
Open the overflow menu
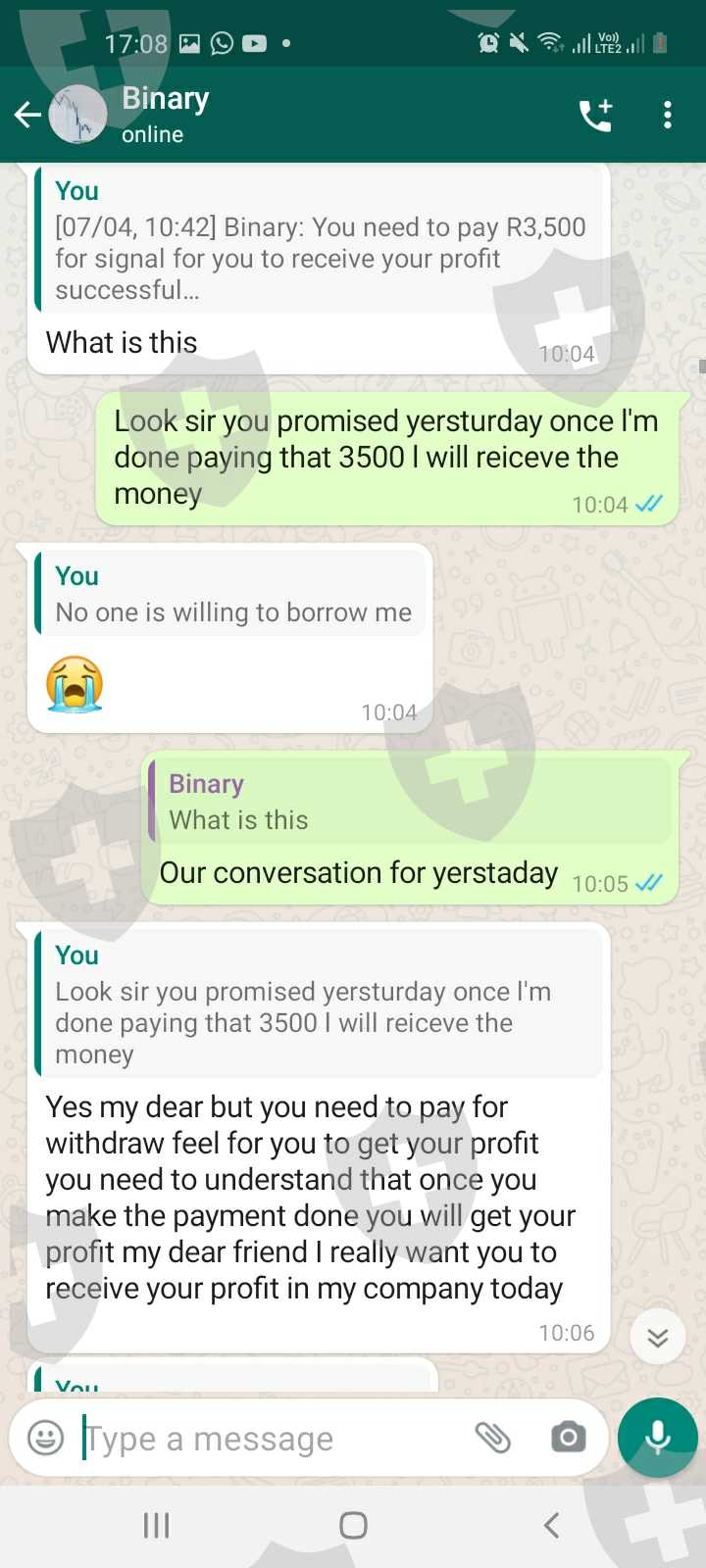tap(668, 116)
